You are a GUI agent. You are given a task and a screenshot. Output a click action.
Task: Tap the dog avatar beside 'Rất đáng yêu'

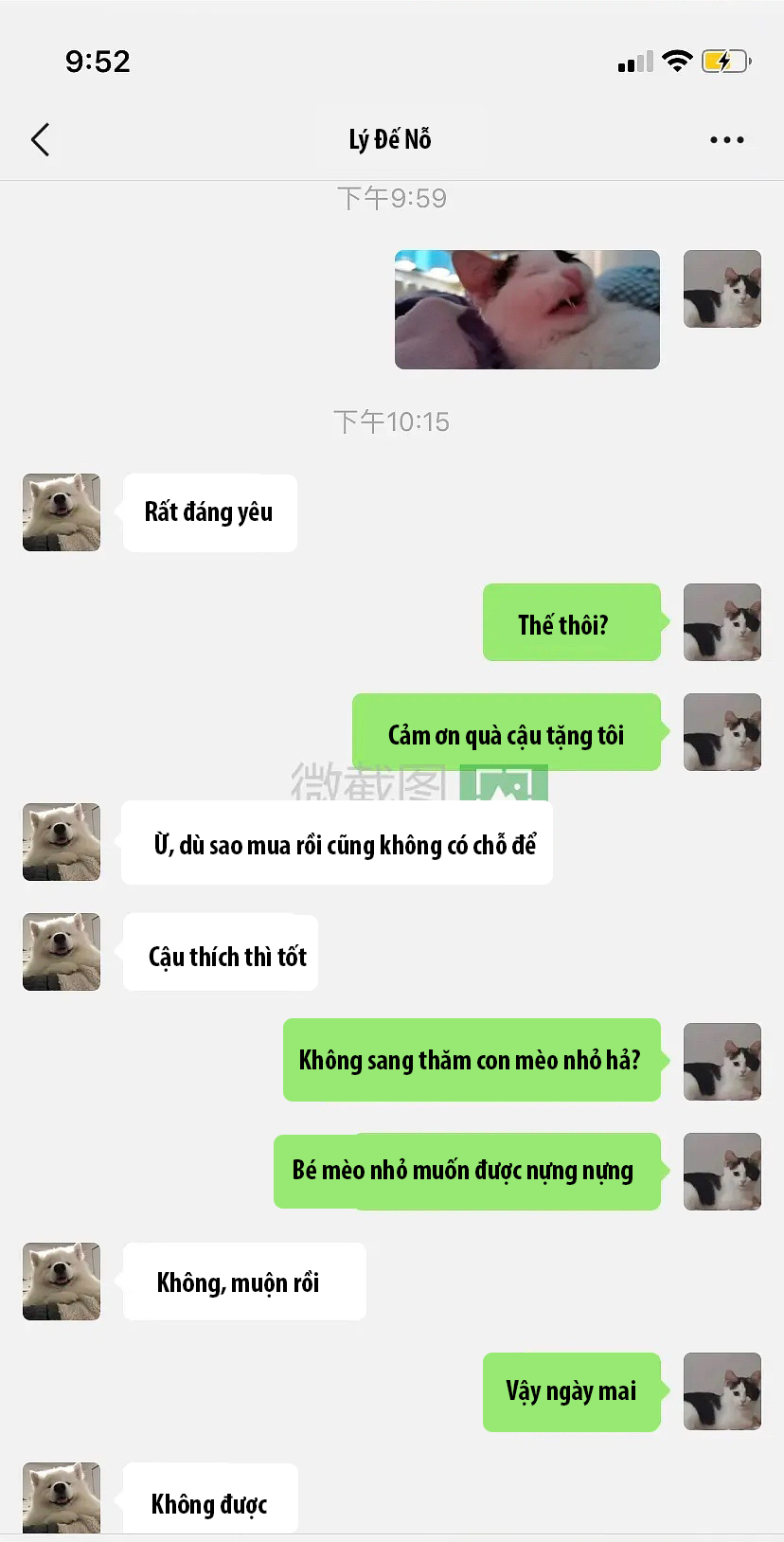coord(62,512)
